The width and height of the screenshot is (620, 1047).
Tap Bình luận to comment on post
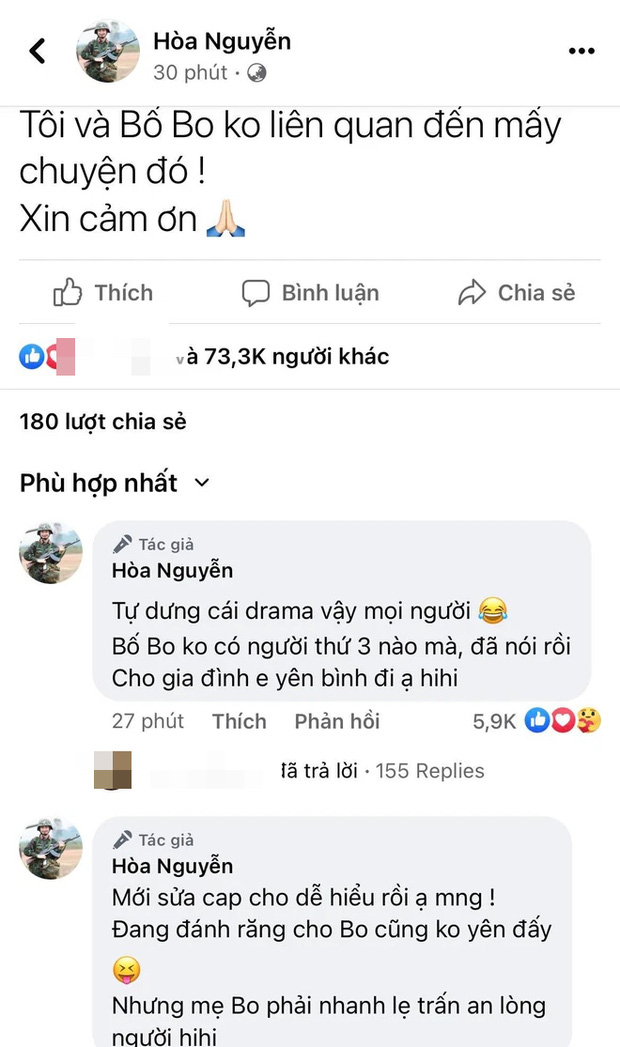point(310,293)
